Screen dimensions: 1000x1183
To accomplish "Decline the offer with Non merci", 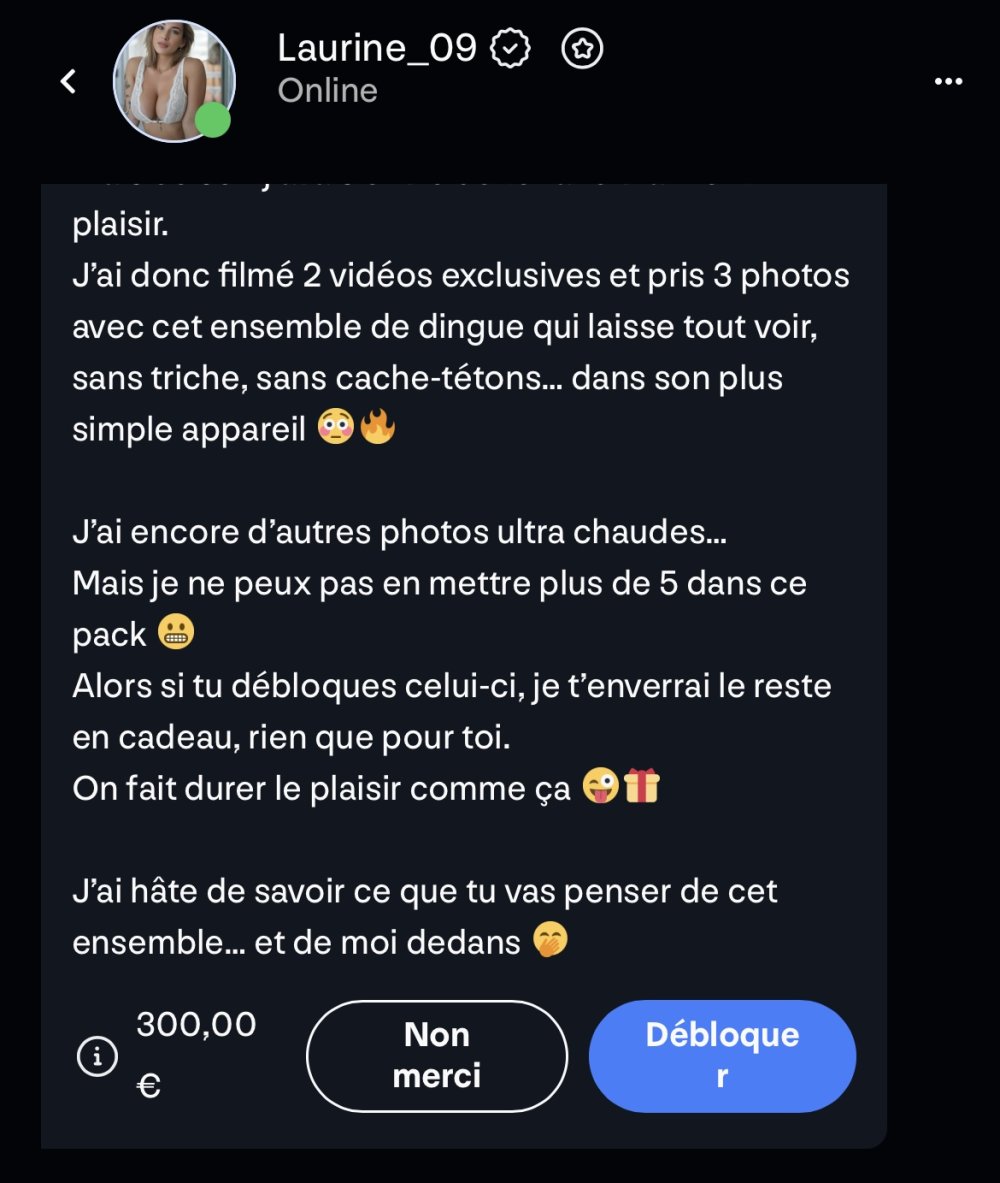I will coord(437,1055).
